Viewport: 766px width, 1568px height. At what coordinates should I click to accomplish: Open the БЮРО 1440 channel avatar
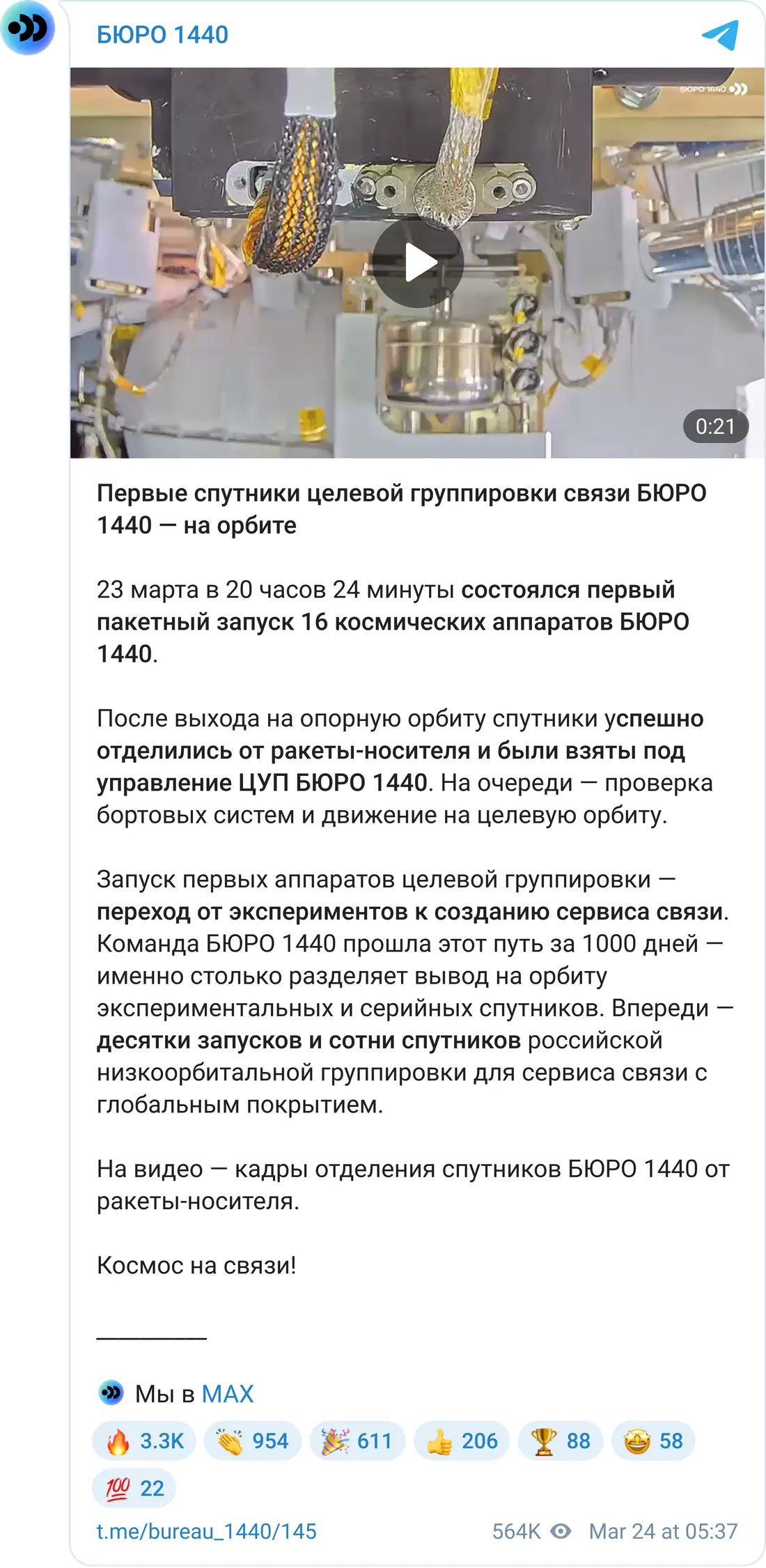click(x=28, y=28)
